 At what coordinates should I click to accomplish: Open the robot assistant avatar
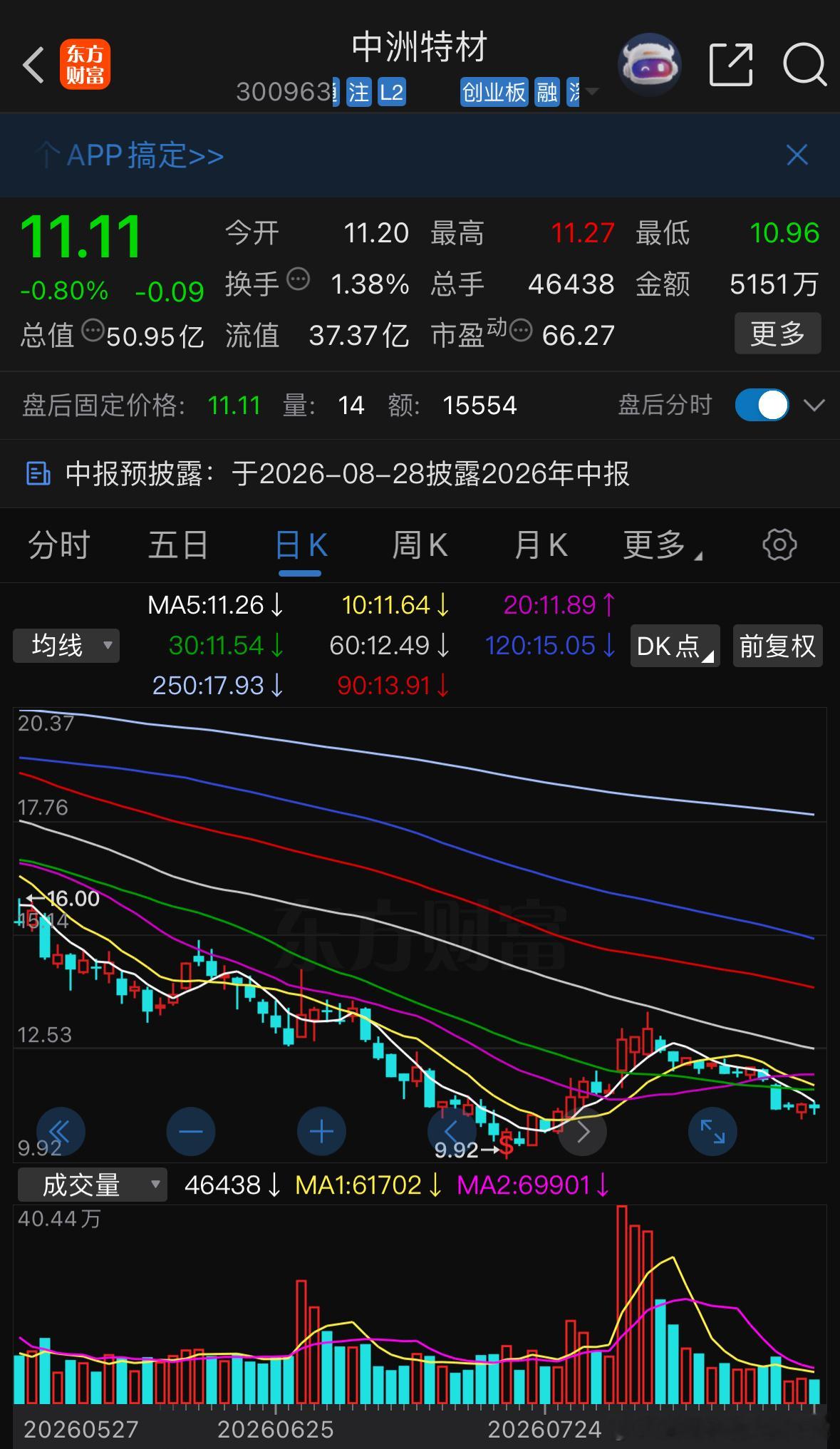pos(648,66)
